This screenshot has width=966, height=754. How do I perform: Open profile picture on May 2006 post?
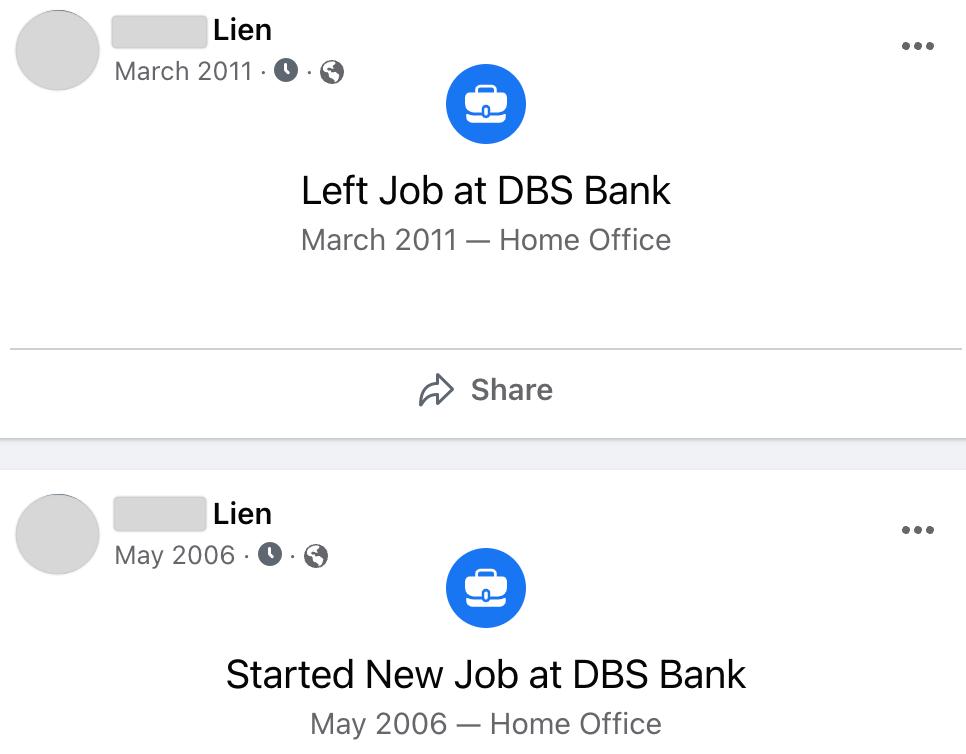[57, 534]
